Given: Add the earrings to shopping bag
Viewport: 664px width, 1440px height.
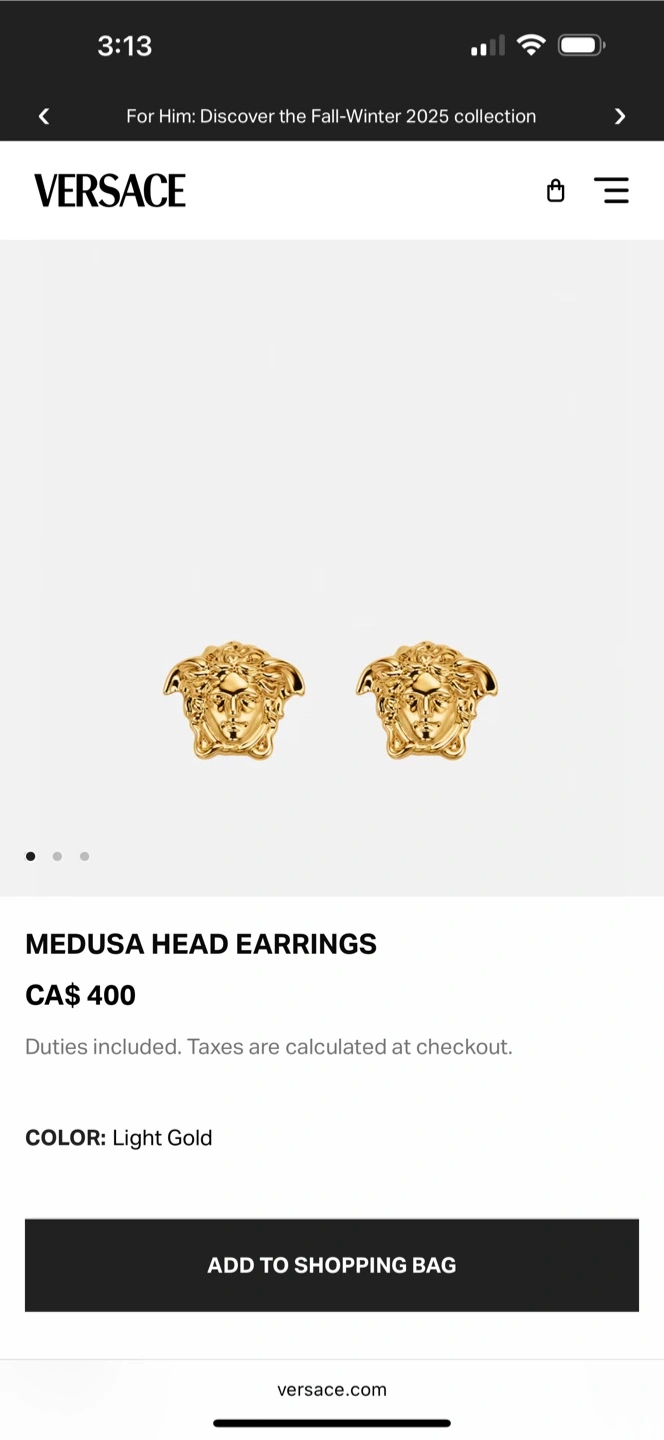Looking at the screenshot, I should point(332,1265).
